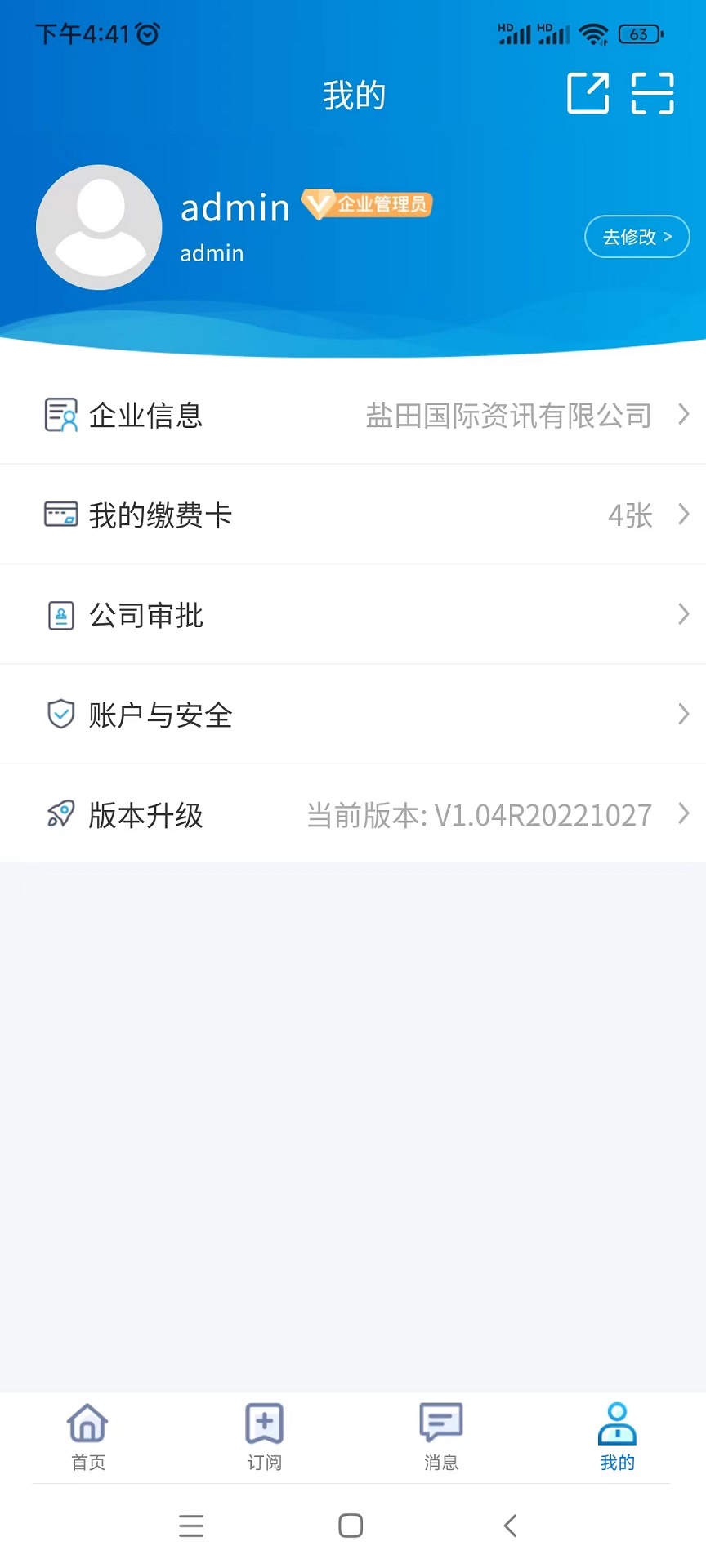The height and width of the screenshot is (1568, 706).
Task: Click the 企业管理员 admin badge
Action: pyautogui.click(x=366, y=204)
